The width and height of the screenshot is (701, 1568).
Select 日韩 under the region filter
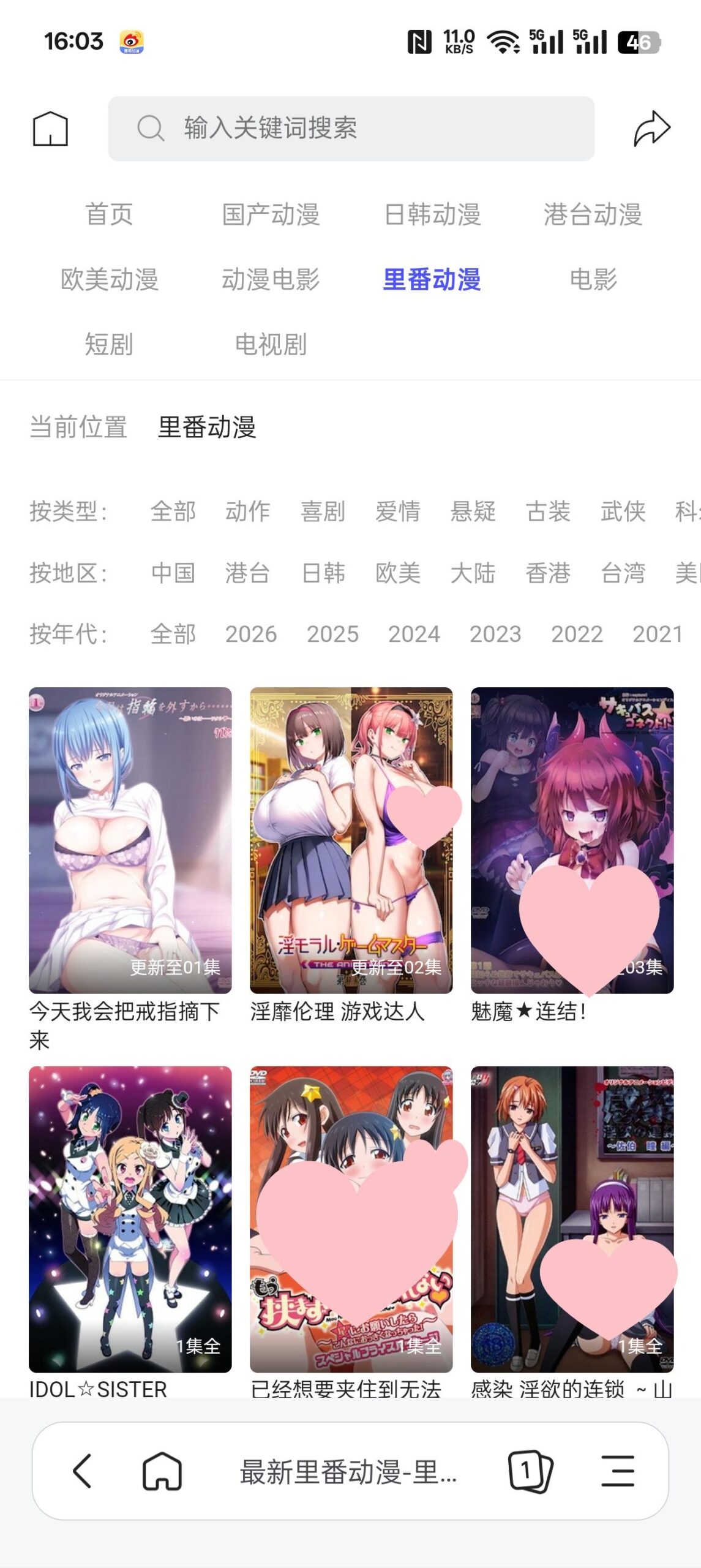324,573
